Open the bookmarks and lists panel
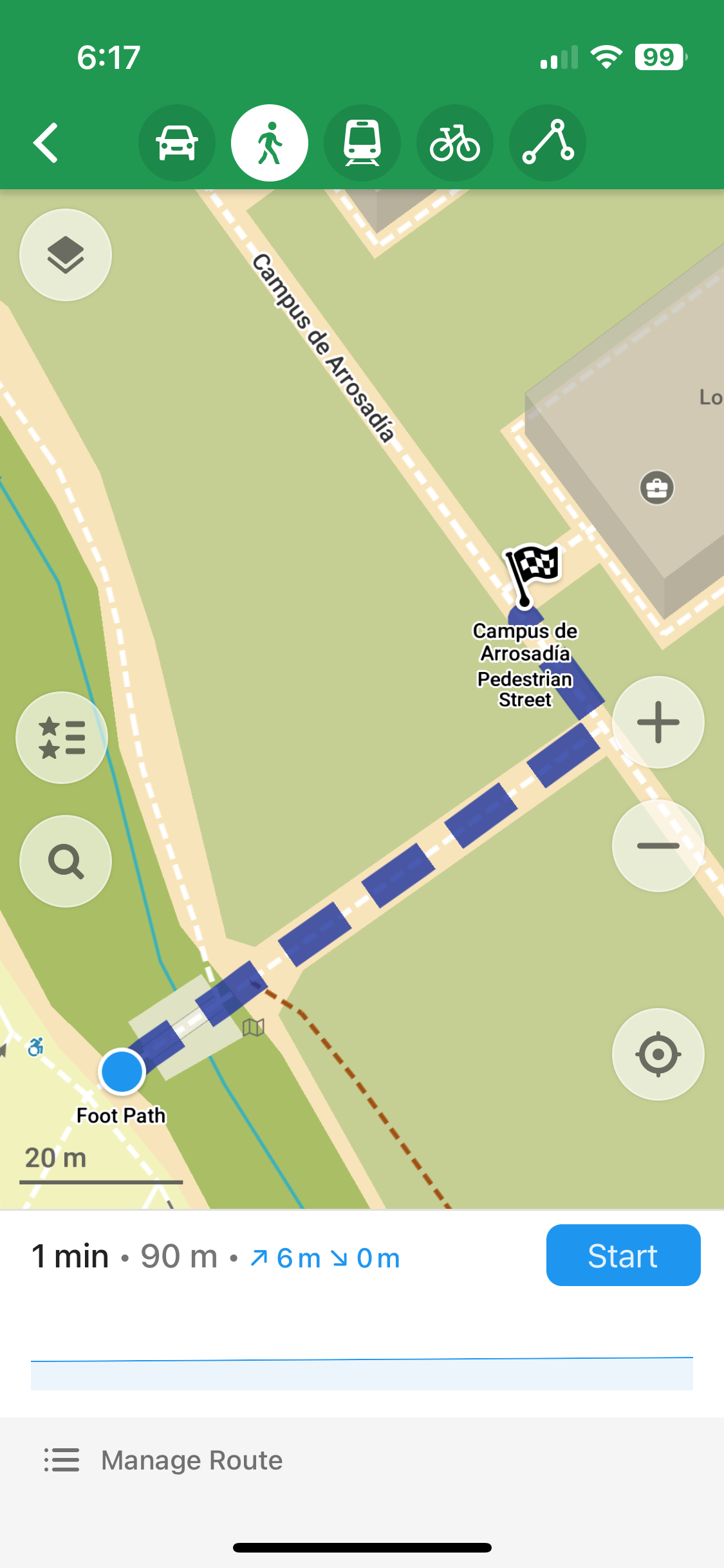 click(x=61, y=739)
